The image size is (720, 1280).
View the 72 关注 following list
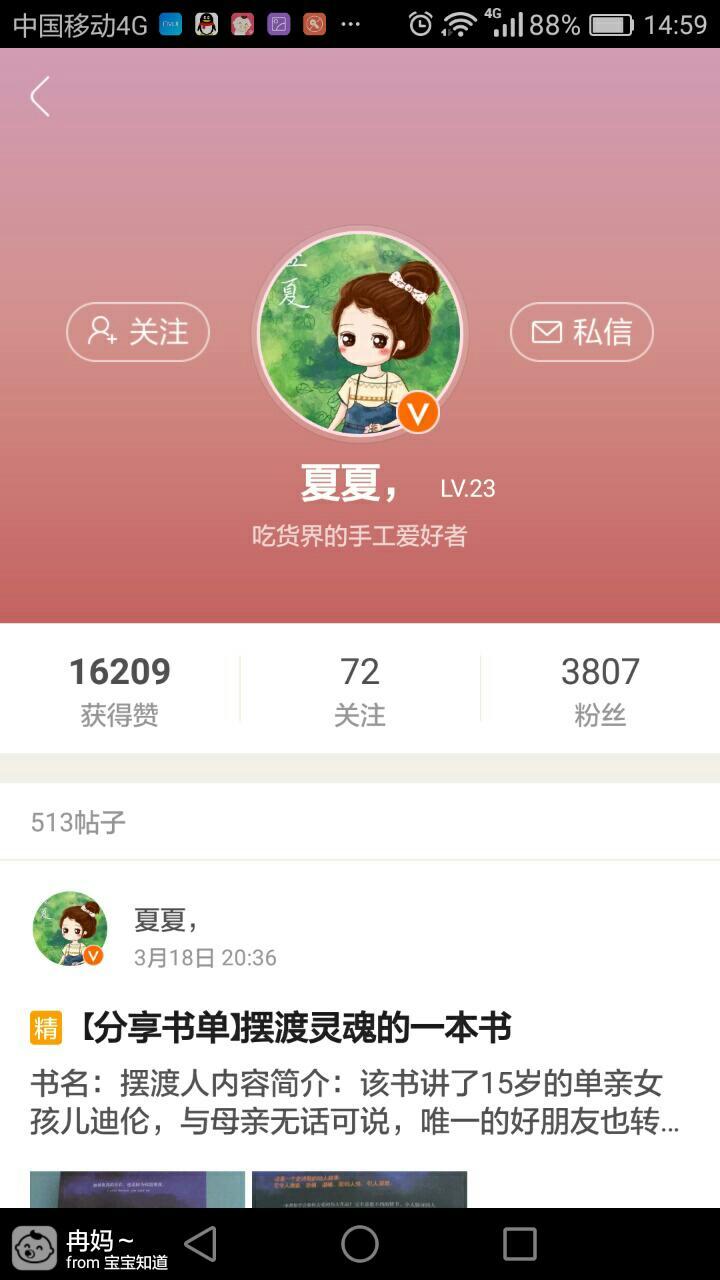360,689
